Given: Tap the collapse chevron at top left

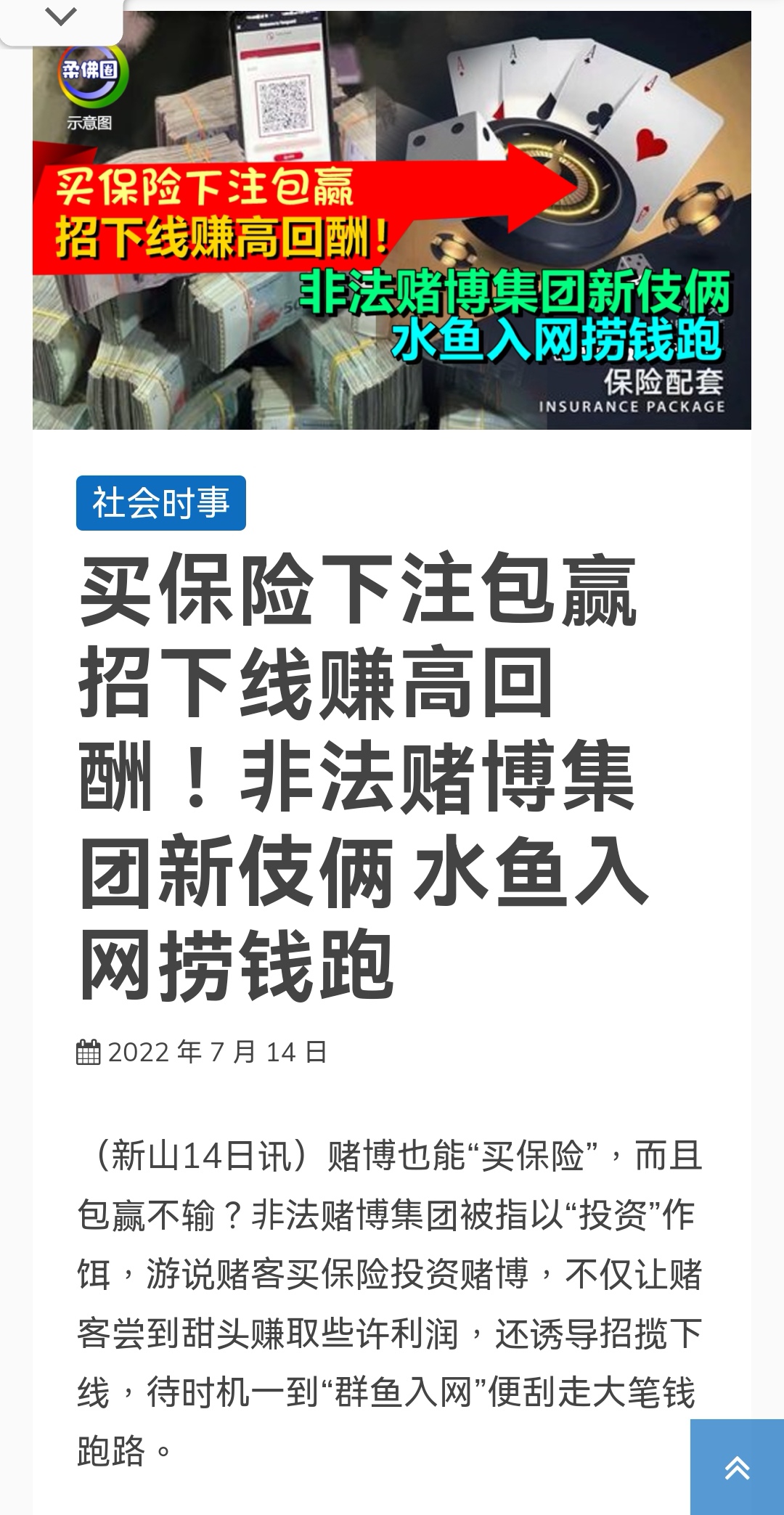Looking at the screenshot, I should (x=61, y=17).
